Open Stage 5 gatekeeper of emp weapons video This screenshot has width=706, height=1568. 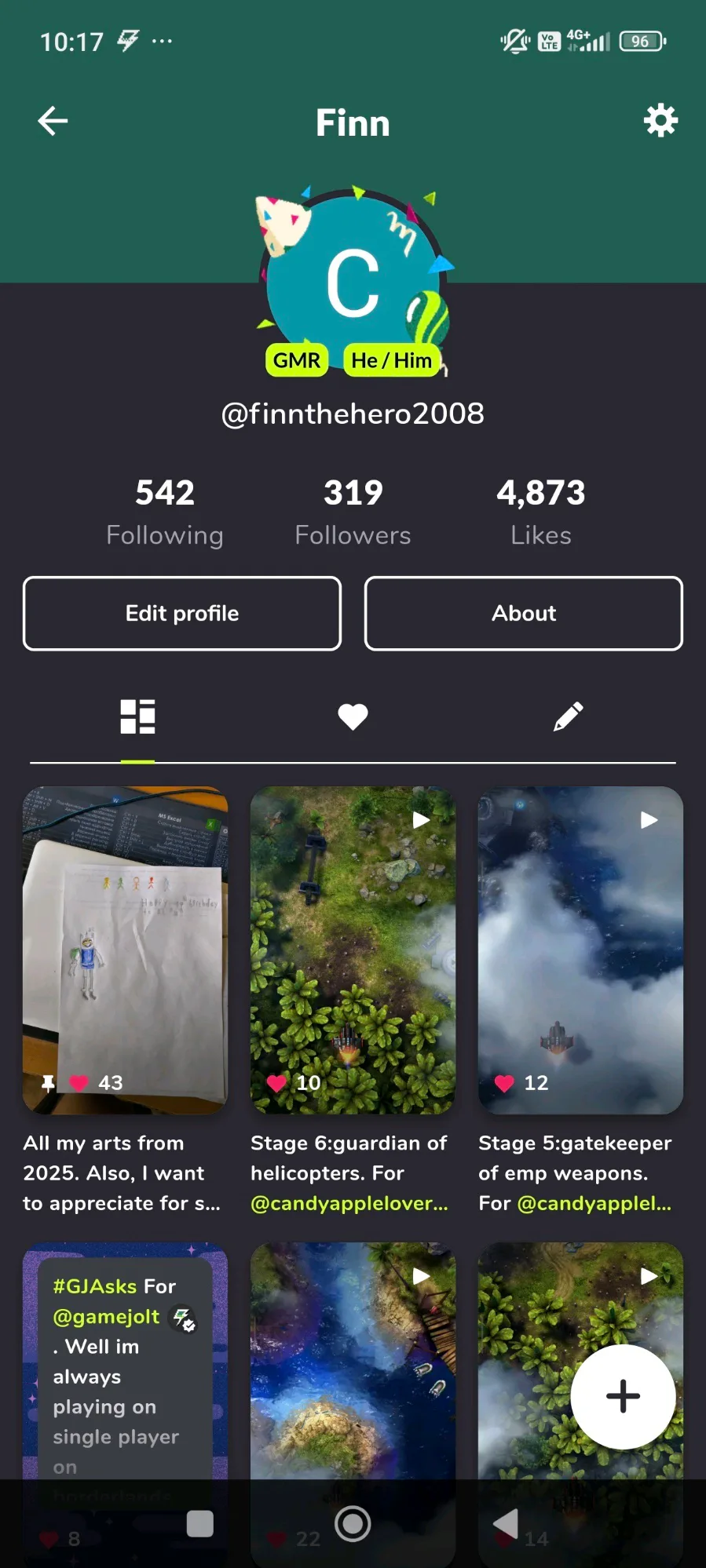tap(580, 950)
